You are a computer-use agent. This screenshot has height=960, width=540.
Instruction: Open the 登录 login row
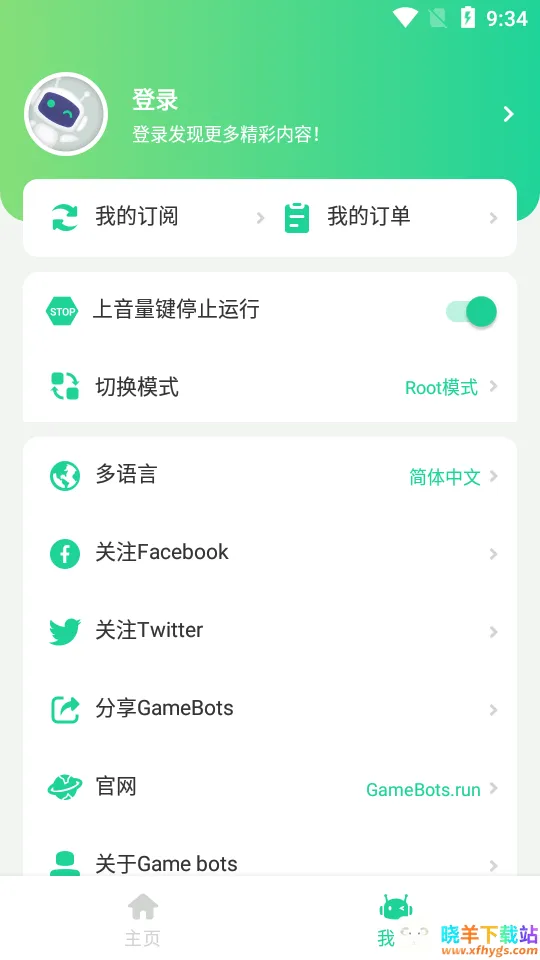[270, 114]
